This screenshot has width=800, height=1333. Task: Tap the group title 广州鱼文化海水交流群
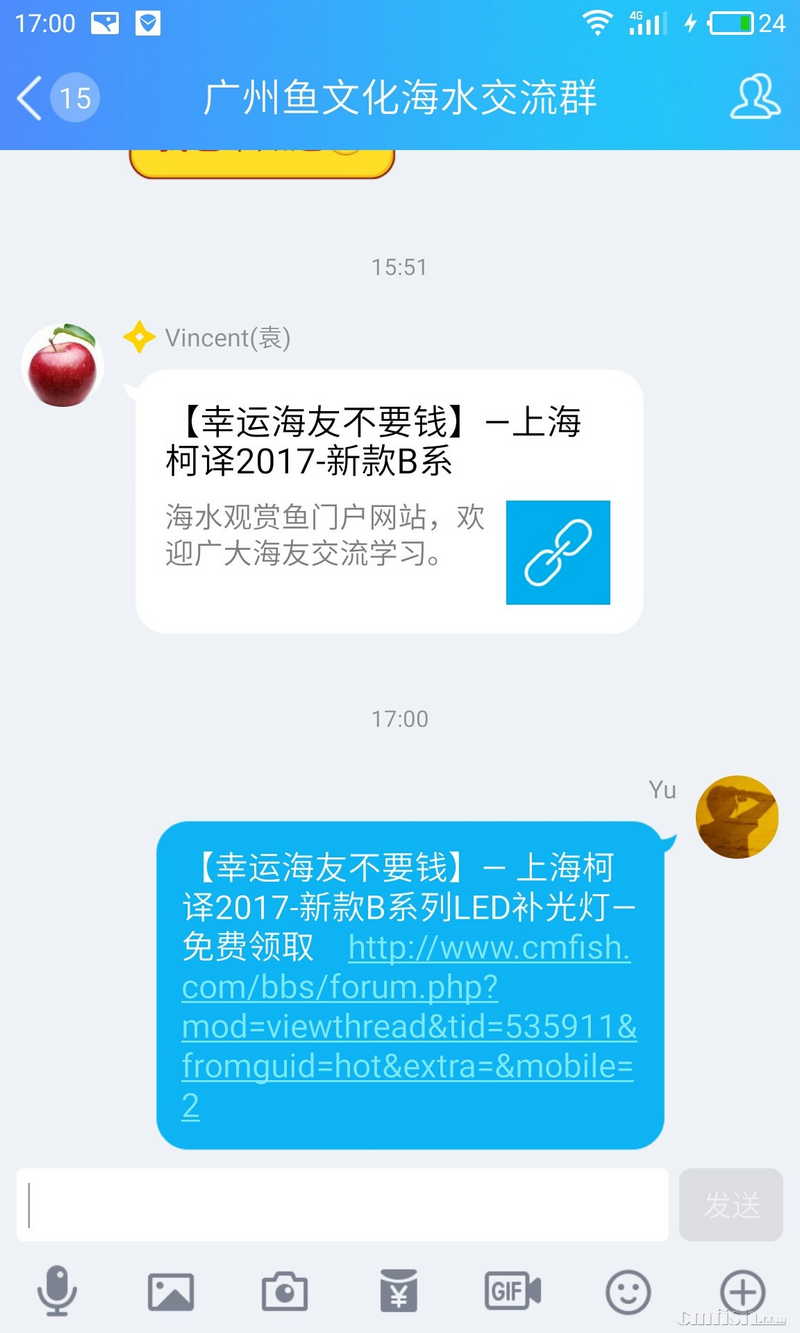(400, 98)
